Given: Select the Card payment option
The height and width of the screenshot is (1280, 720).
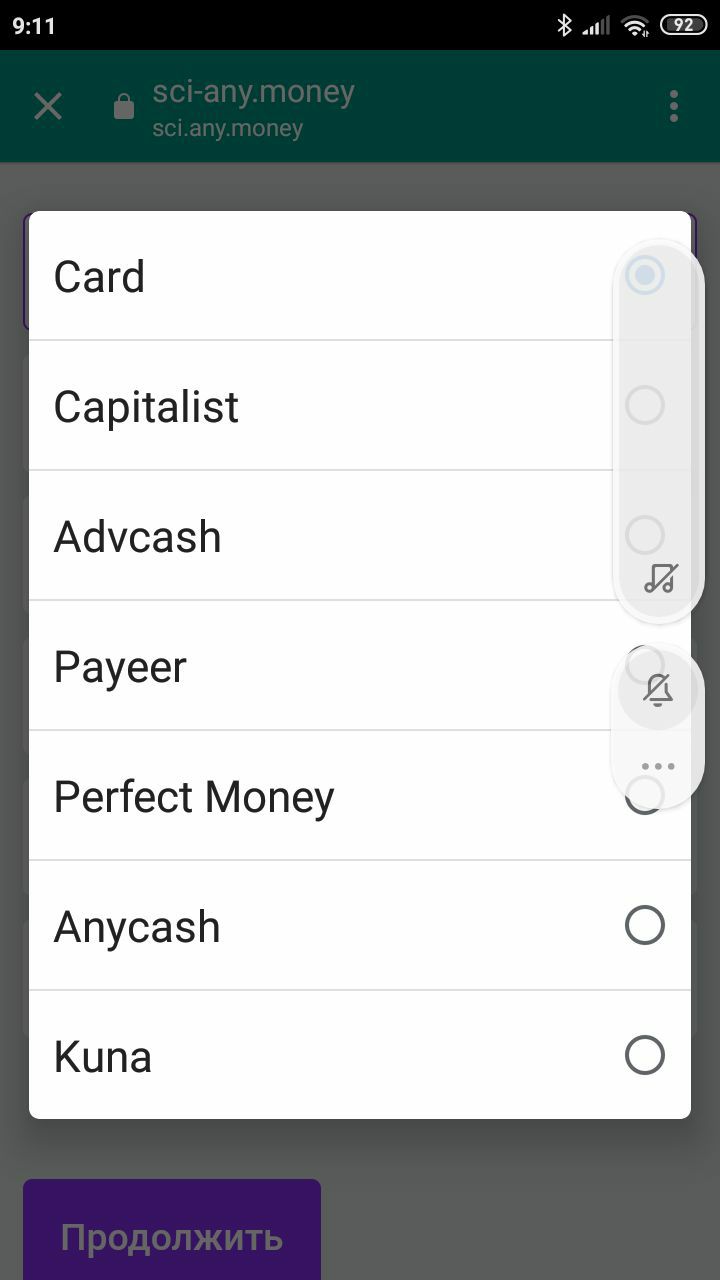Looking at the screenshot, I should pos(360,276).
